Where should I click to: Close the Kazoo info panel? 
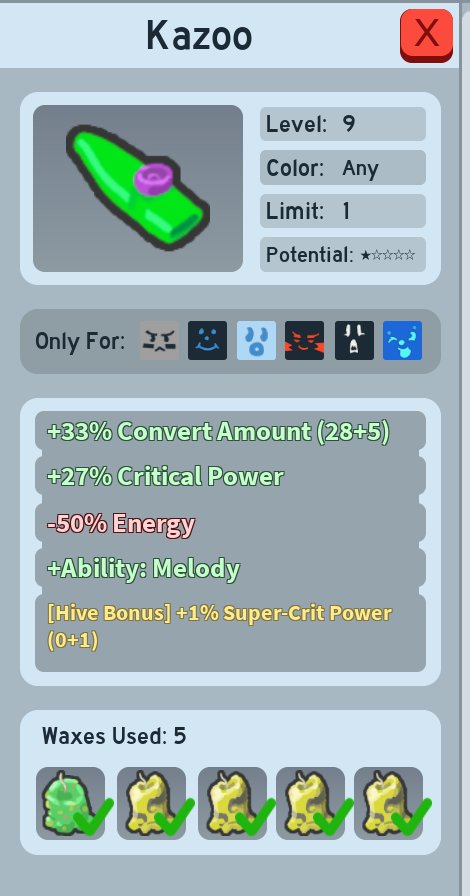(x=427, y=35)
